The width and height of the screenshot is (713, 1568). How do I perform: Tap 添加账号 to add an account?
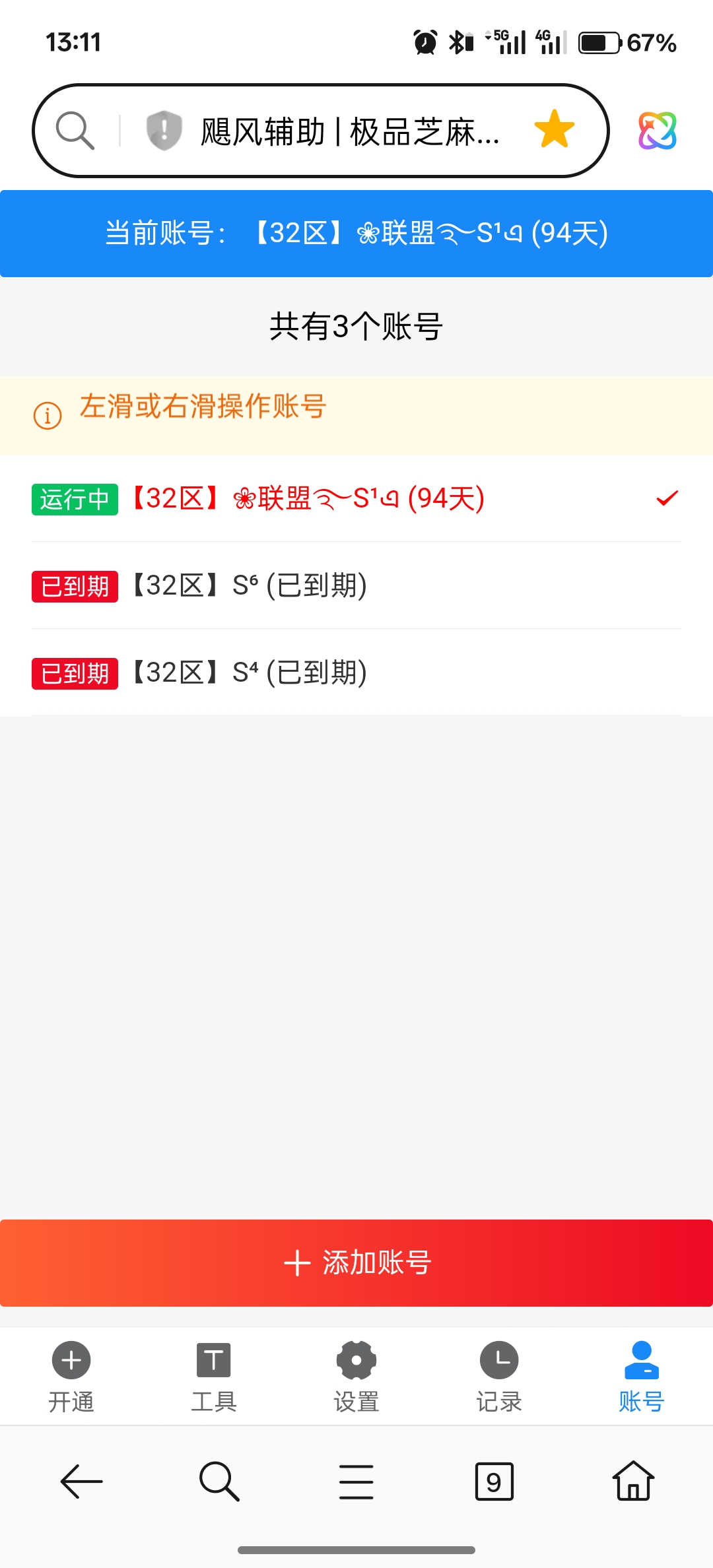tap(356, 1263)
